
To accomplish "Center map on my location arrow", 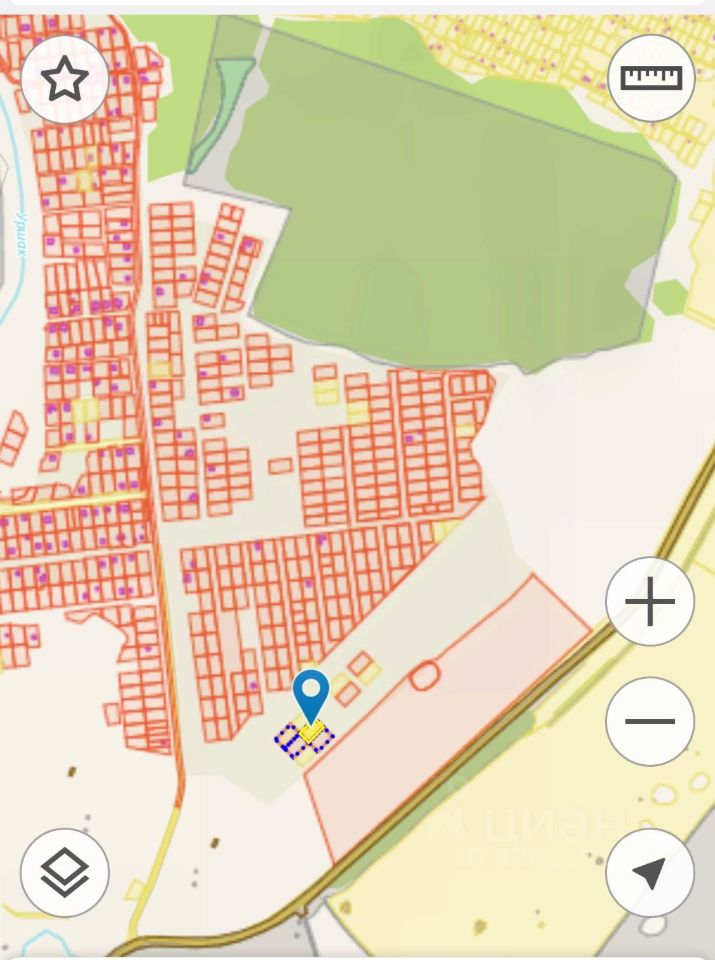I will 650,873.
